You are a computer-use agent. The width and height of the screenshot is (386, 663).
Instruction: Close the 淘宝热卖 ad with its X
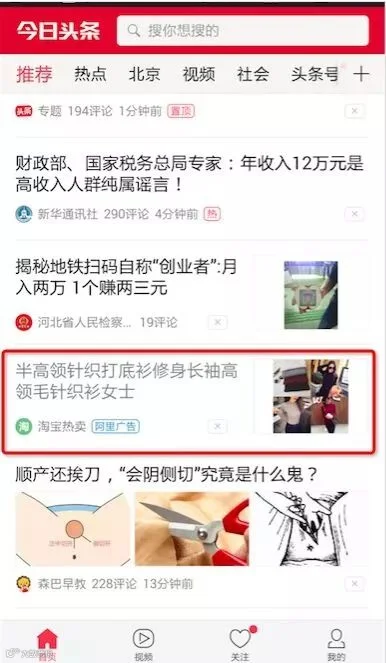[x=218, y=426]
